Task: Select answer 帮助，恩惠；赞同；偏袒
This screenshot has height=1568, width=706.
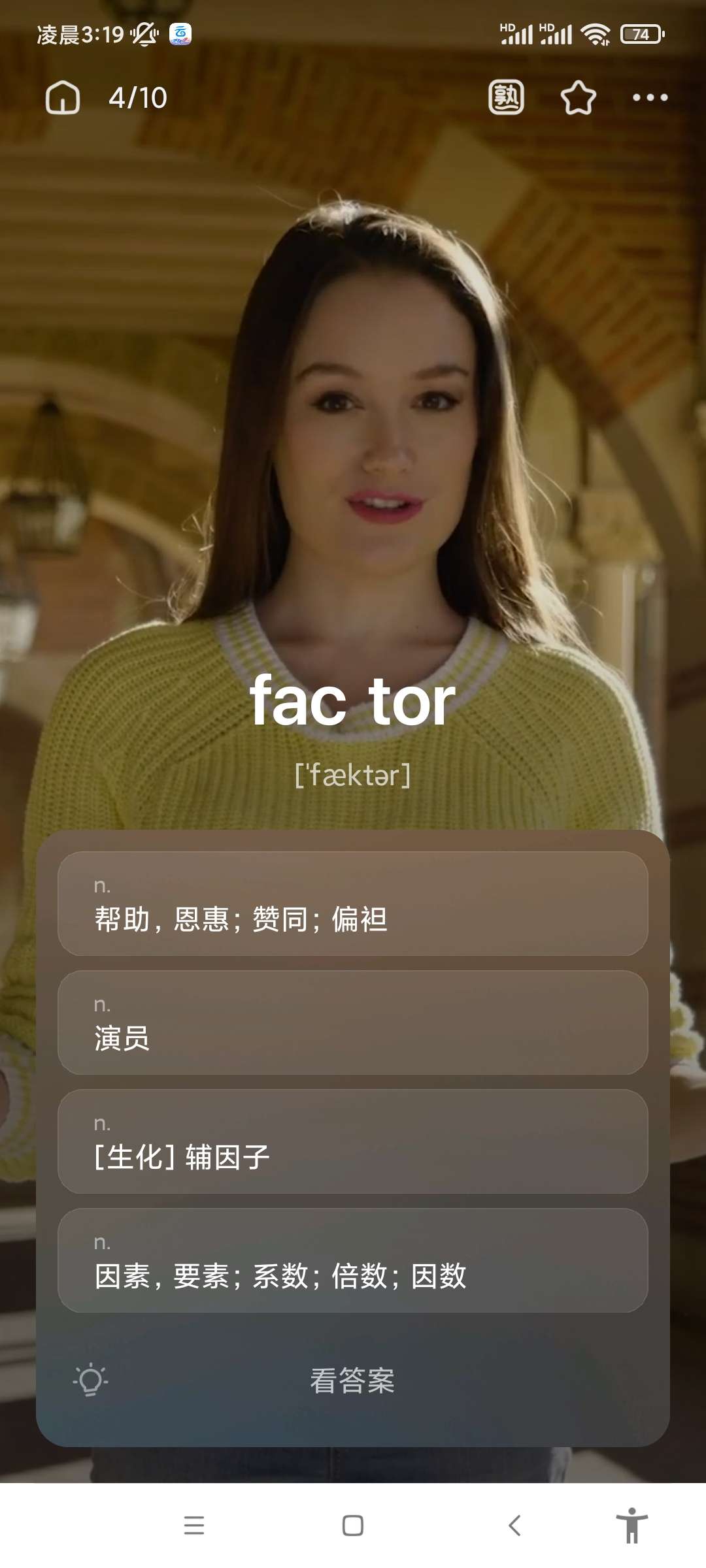Action: pos(353,904)
